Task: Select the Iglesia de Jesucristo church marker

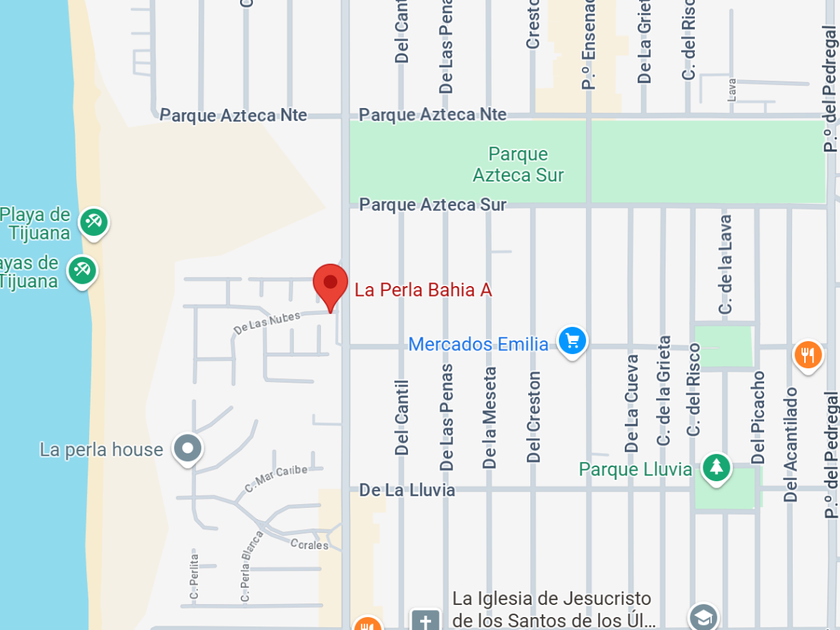Action: [x=426, y=620]
